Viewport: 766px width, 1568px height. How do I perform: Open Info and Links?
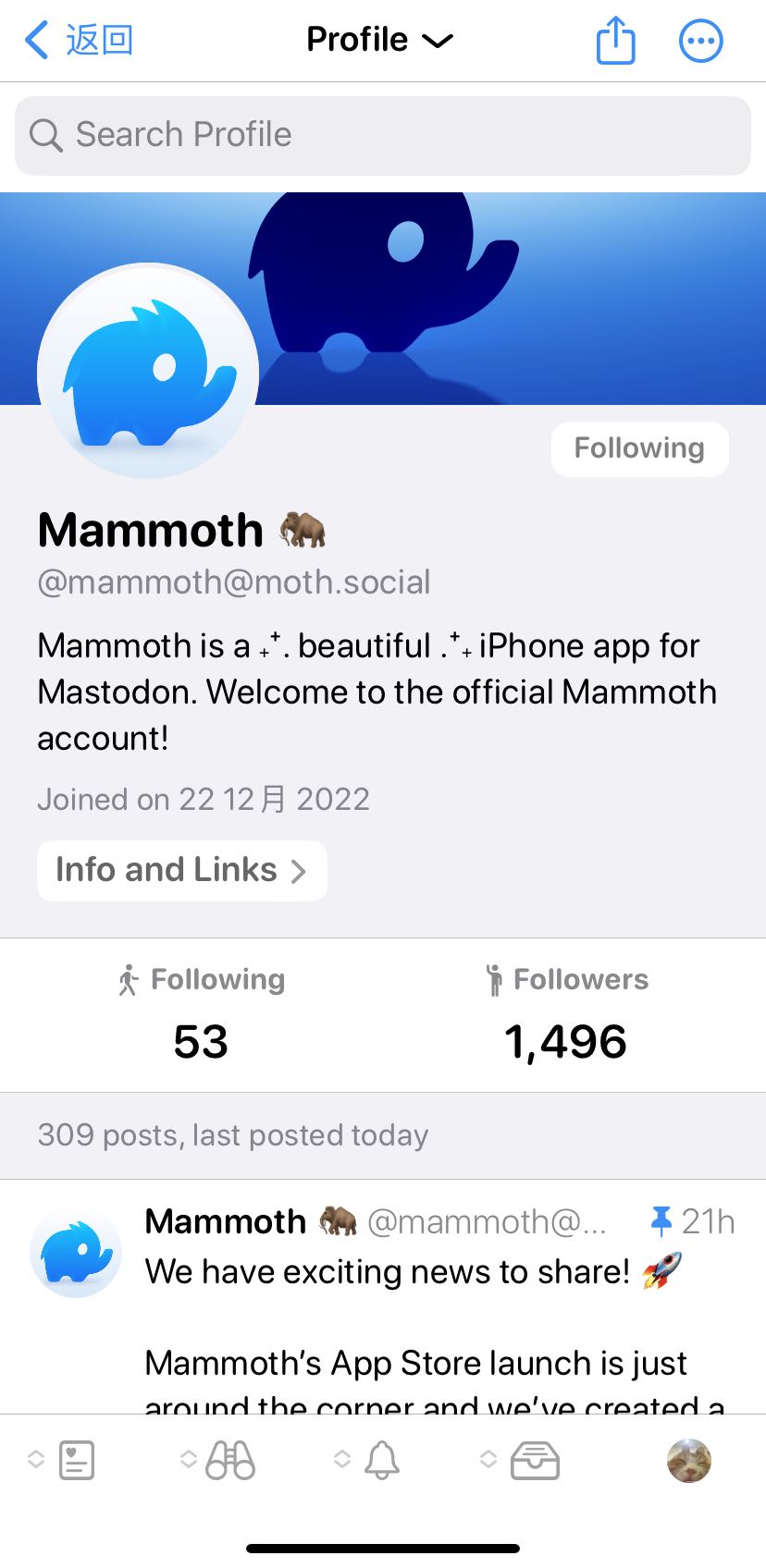click(x=181, y=870)
